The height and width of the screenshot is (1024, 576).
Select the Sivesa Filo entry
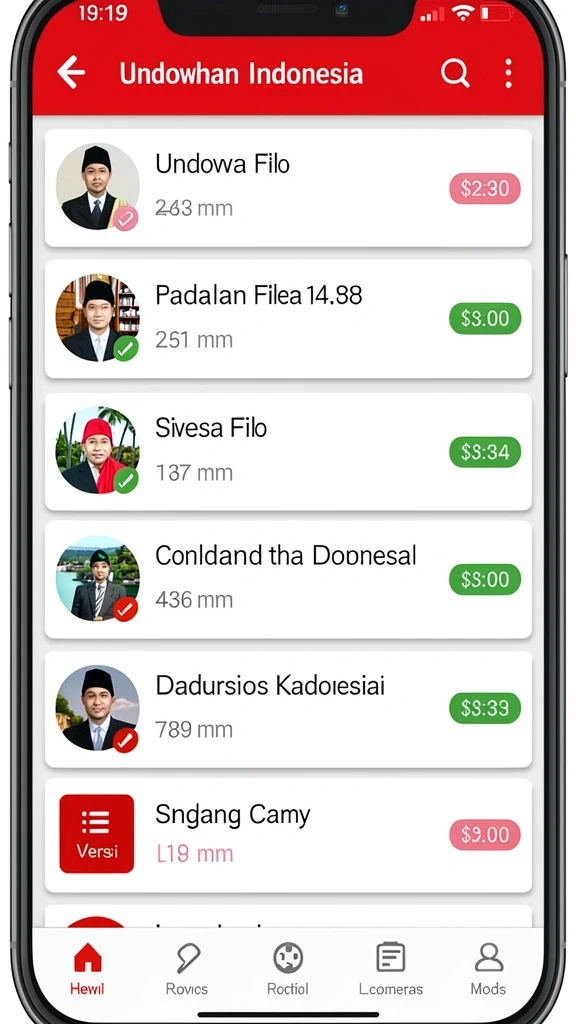[288, 451]
